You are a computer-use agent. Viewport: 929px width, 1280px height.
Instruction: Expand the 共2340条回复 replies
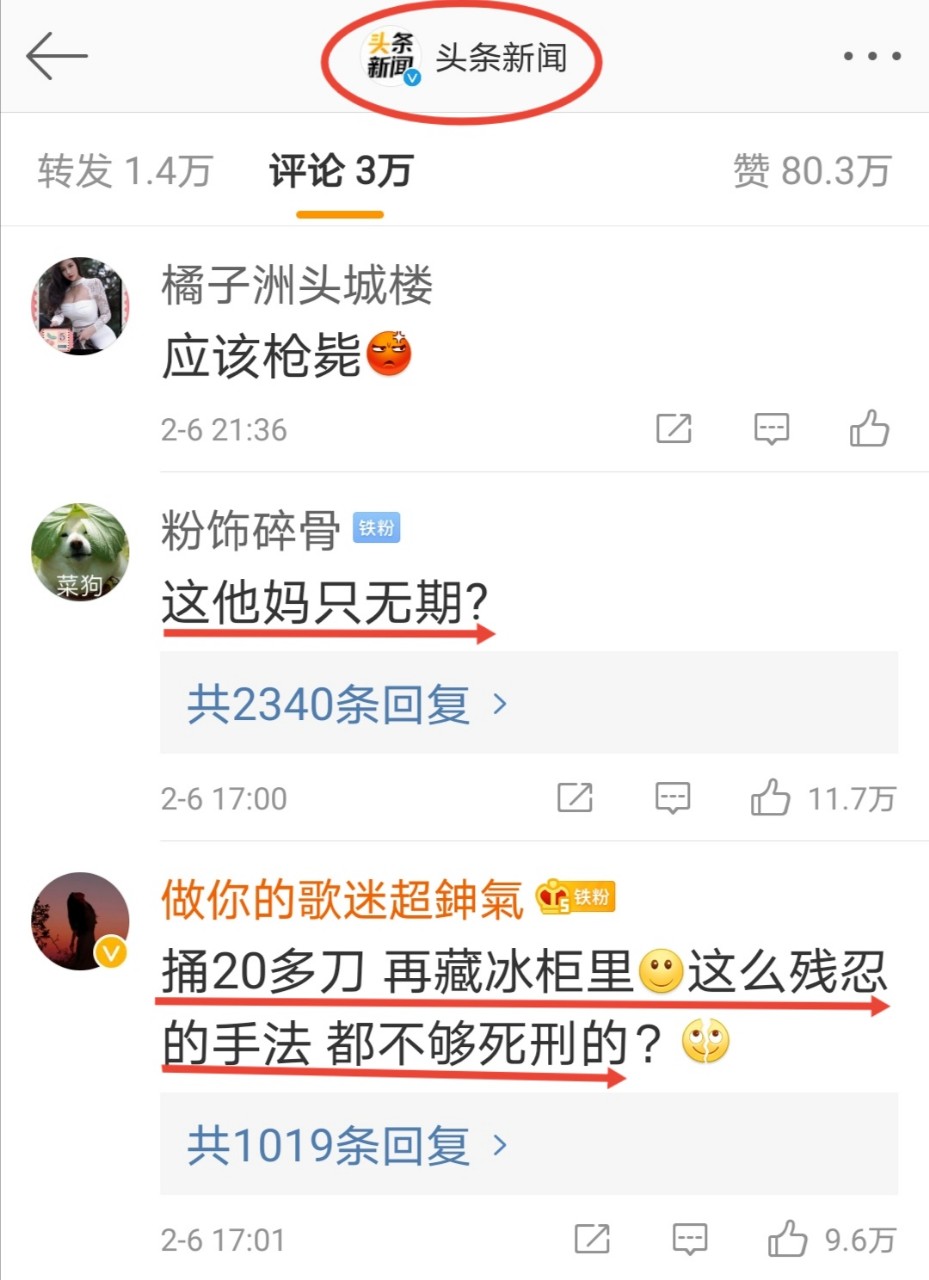347,706
